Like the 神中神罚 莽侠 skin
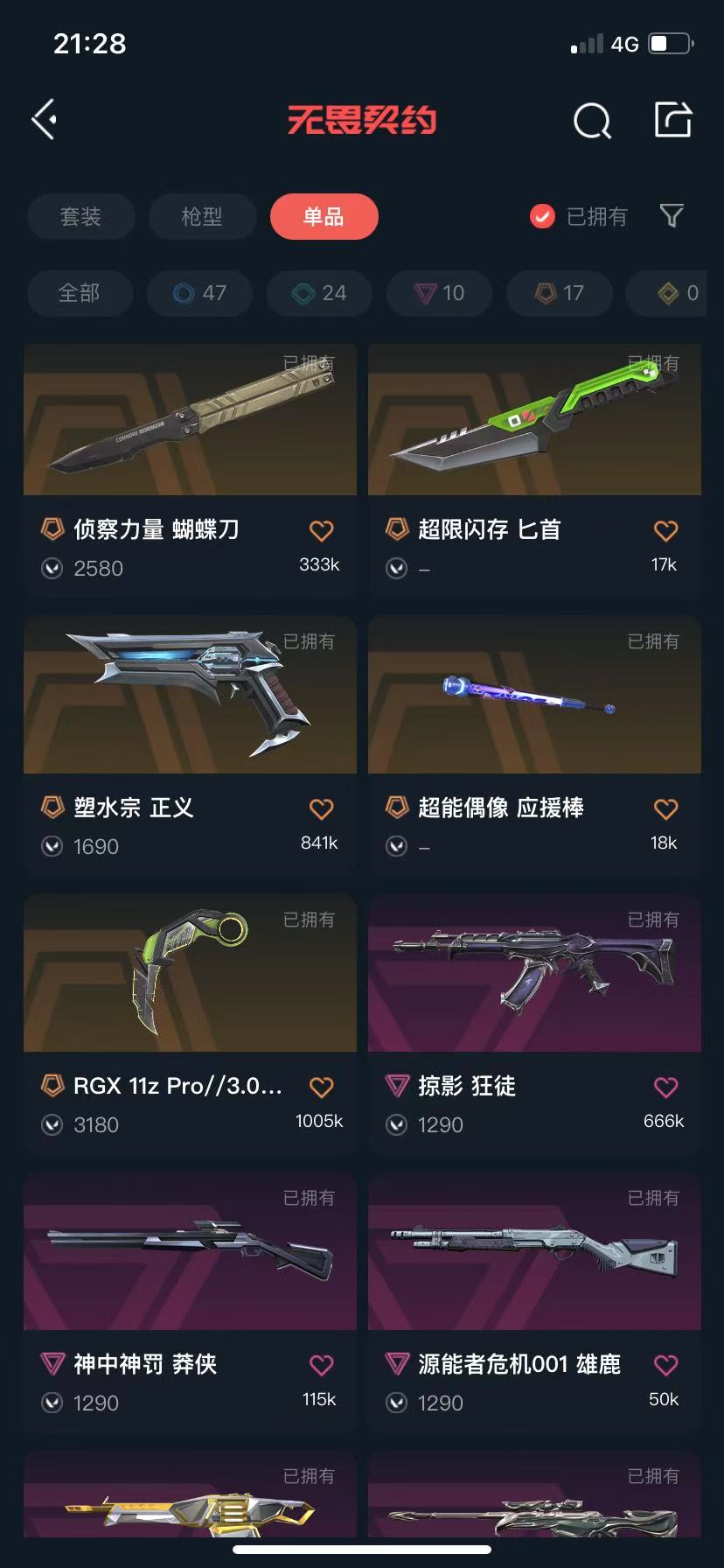This screenshot has width=724, height=1568. click(x=322, y=1365)
